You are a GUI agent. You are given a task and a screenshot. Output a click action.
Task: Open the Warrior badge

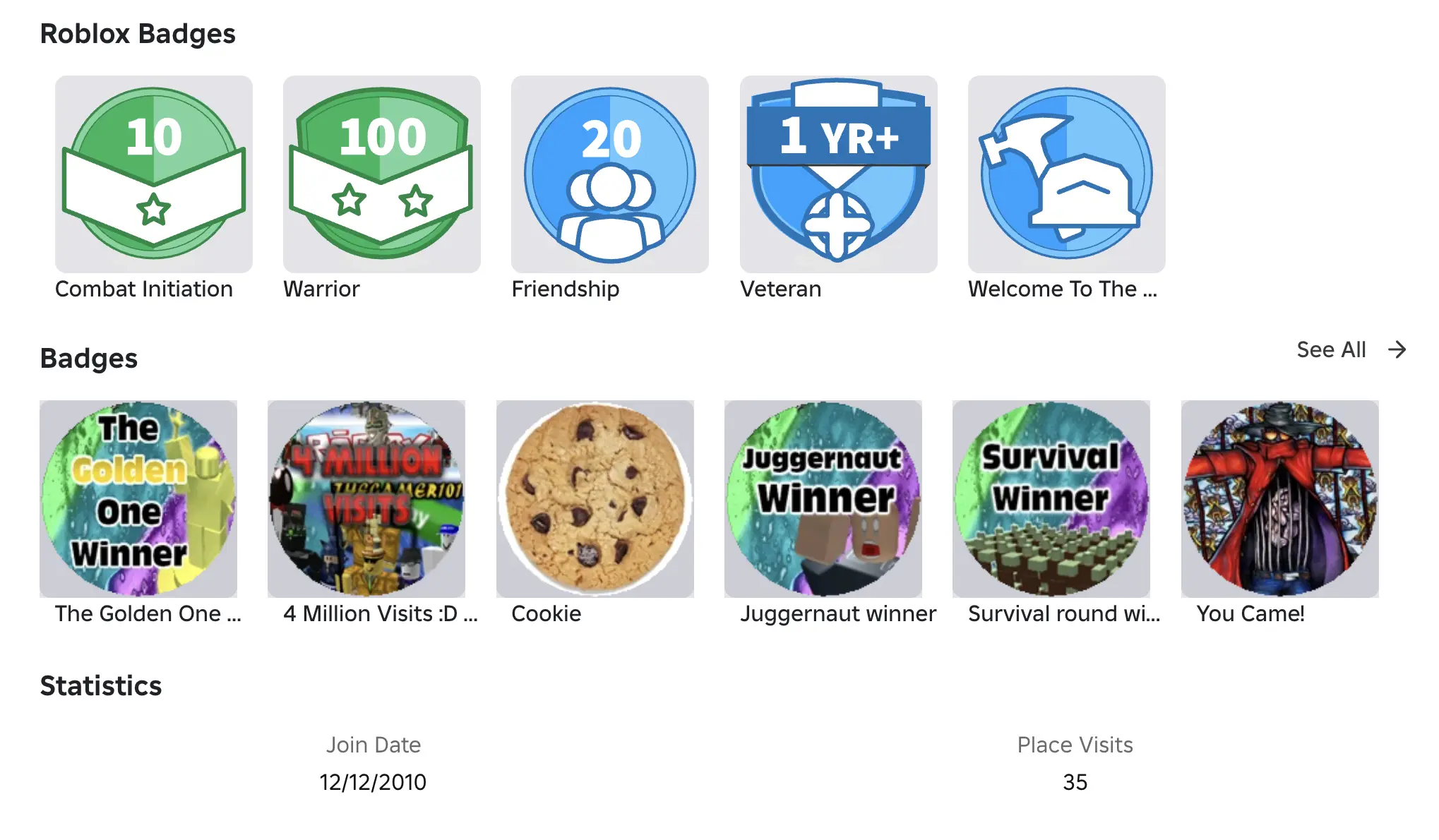point(381,174)
